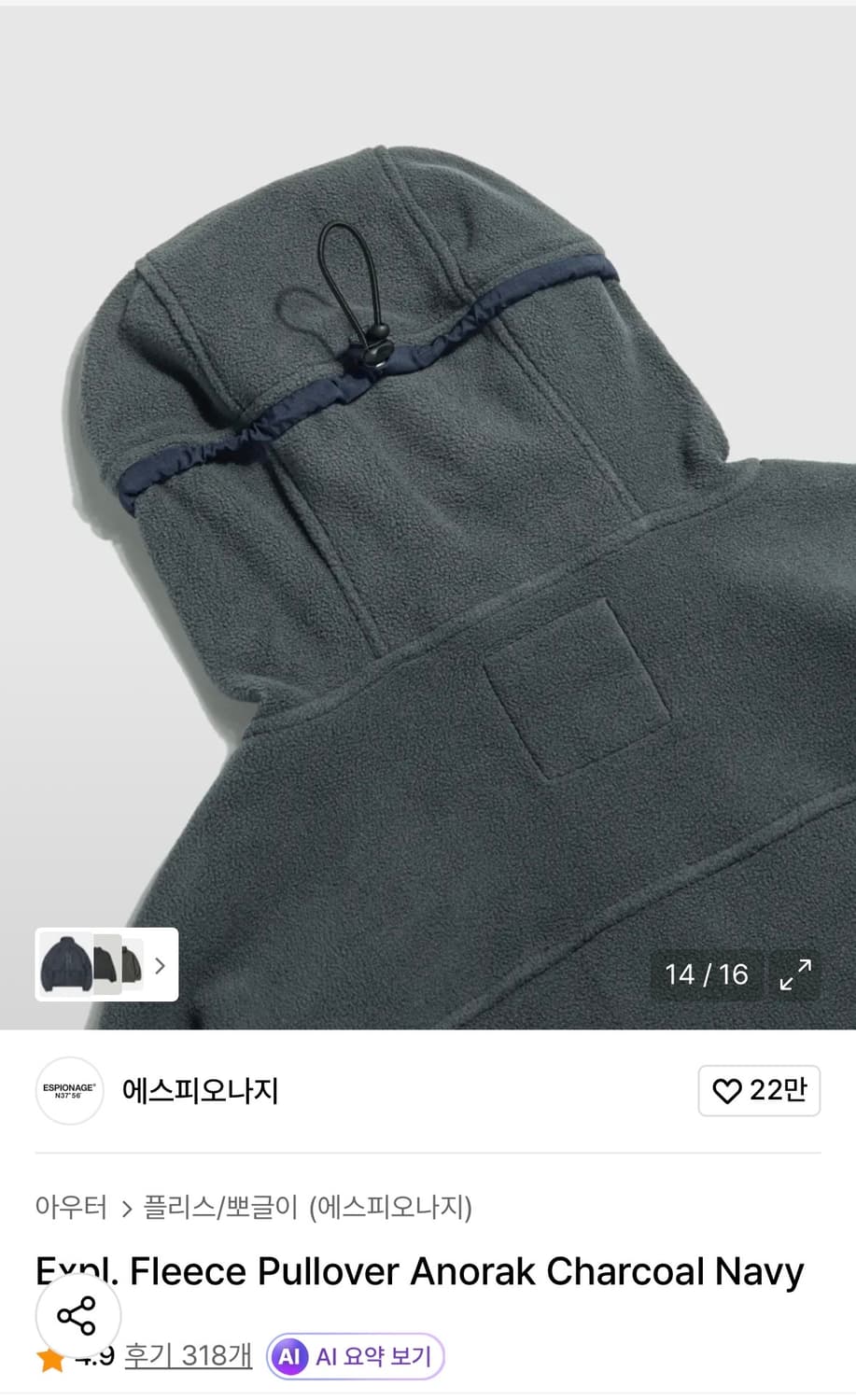Image resolution: width=856 pixels, height=1400 pixels.
Task: Toggle favorite status showing 22만 likes
Action: 759,1090
